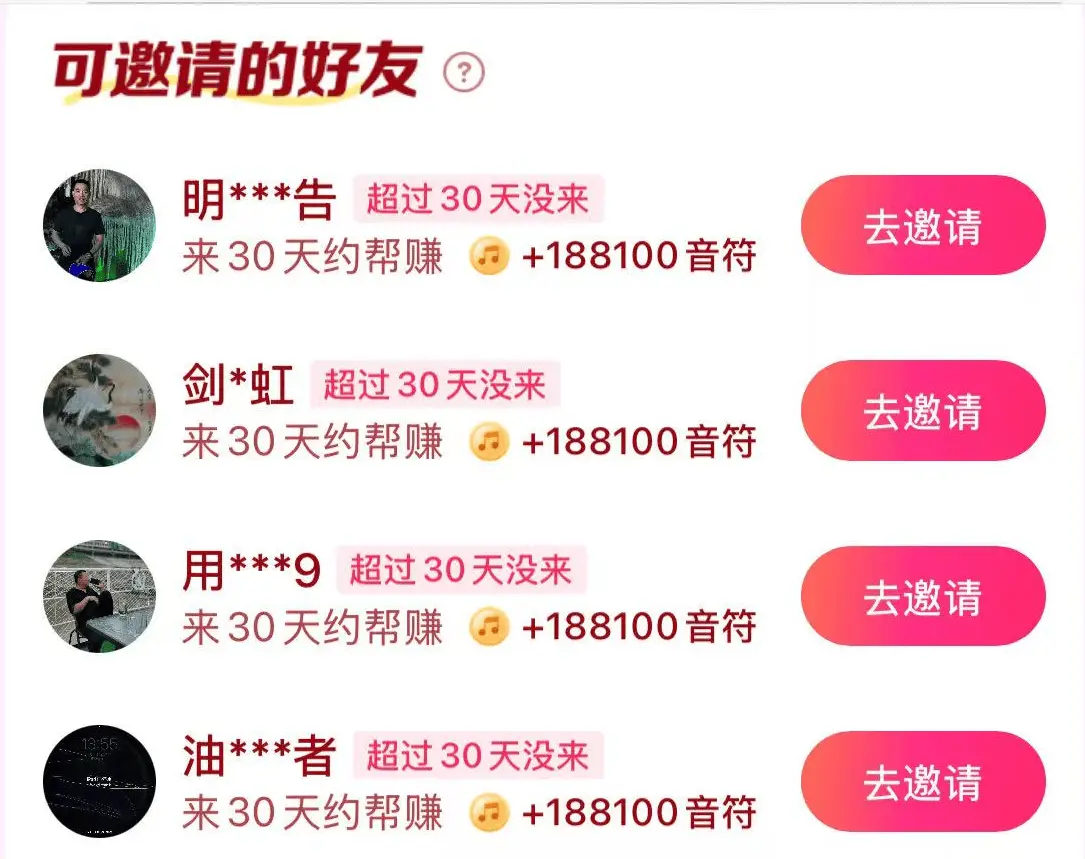Open the help icon beside 可邀请的好友
Image resolution: width=1085 pixels, height=859 pixels.
pyautogui.click(x=464, y=73)
